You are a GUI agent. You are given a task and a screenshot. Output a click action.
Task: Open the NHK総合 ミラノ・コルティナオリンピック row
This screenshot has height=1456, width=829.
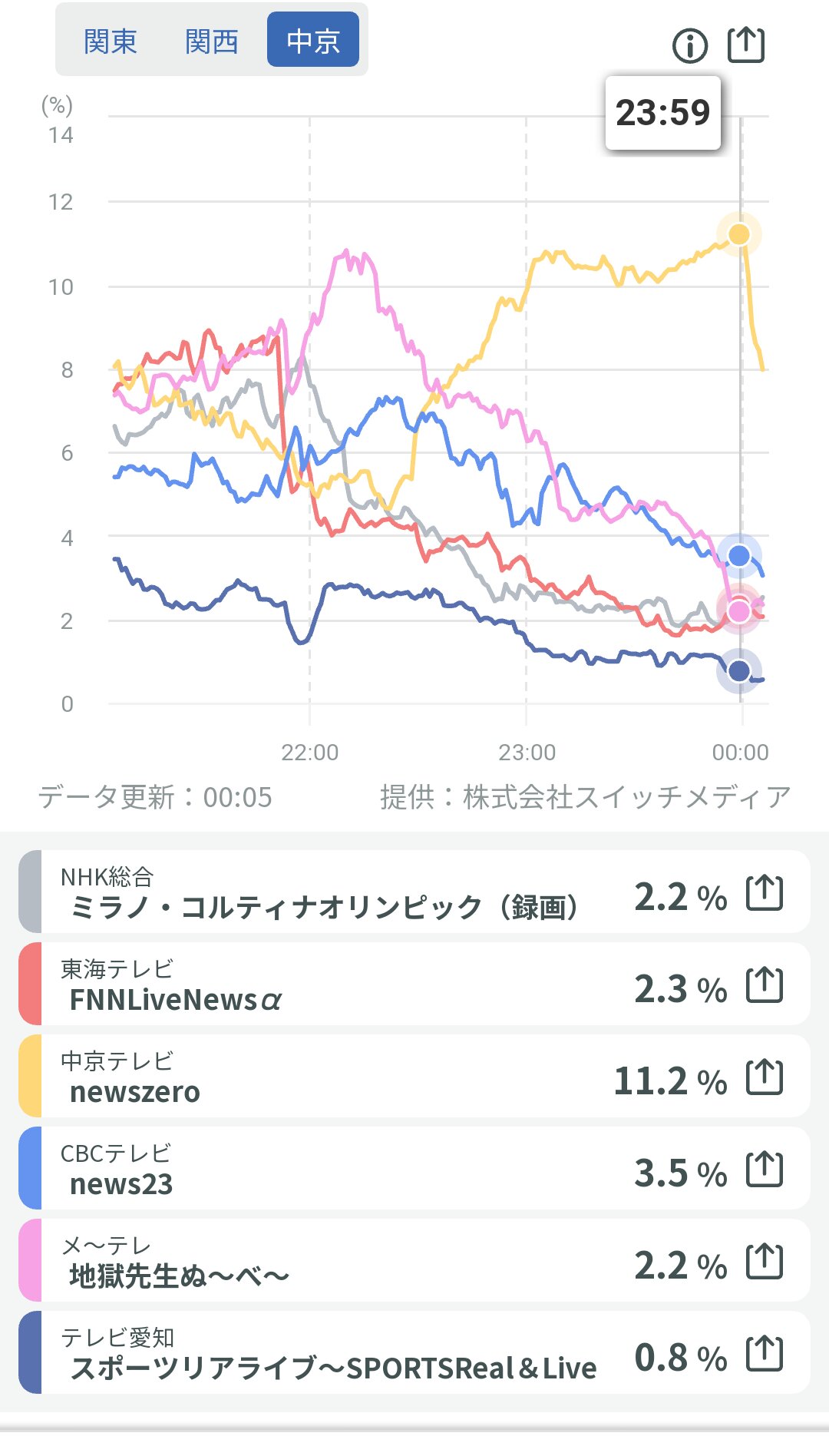point(322,893)
